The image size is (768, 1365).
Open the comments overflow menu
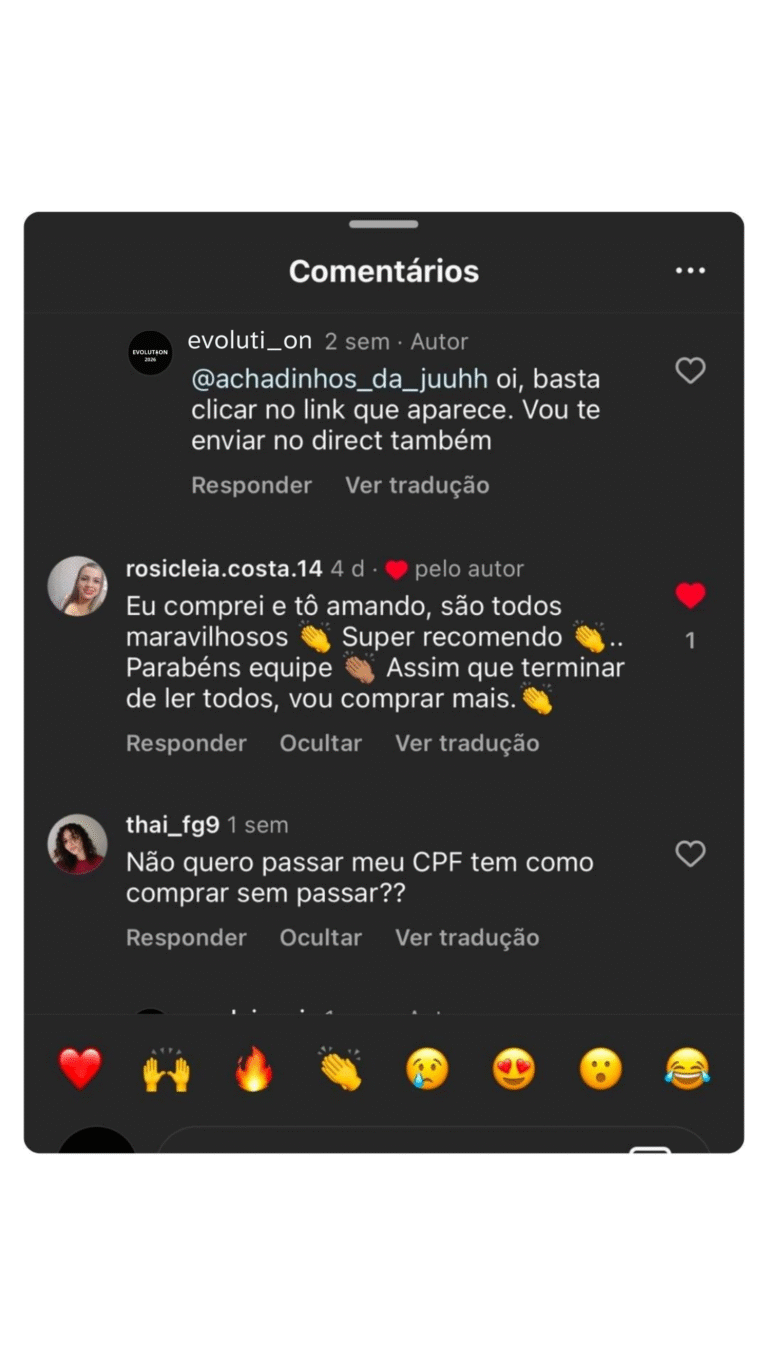690,271
